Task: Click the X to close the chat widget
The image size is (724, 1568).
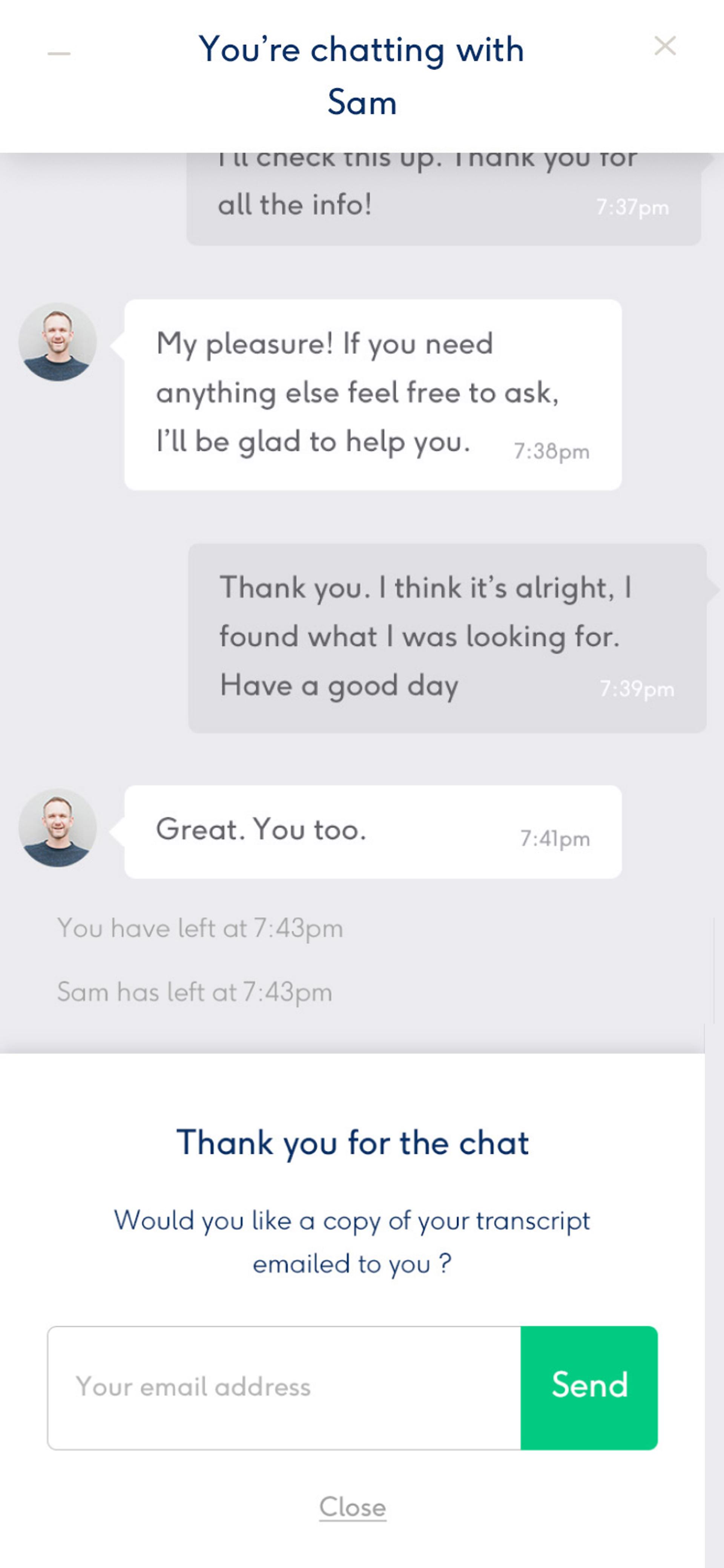Action: (x=666, y=45)
